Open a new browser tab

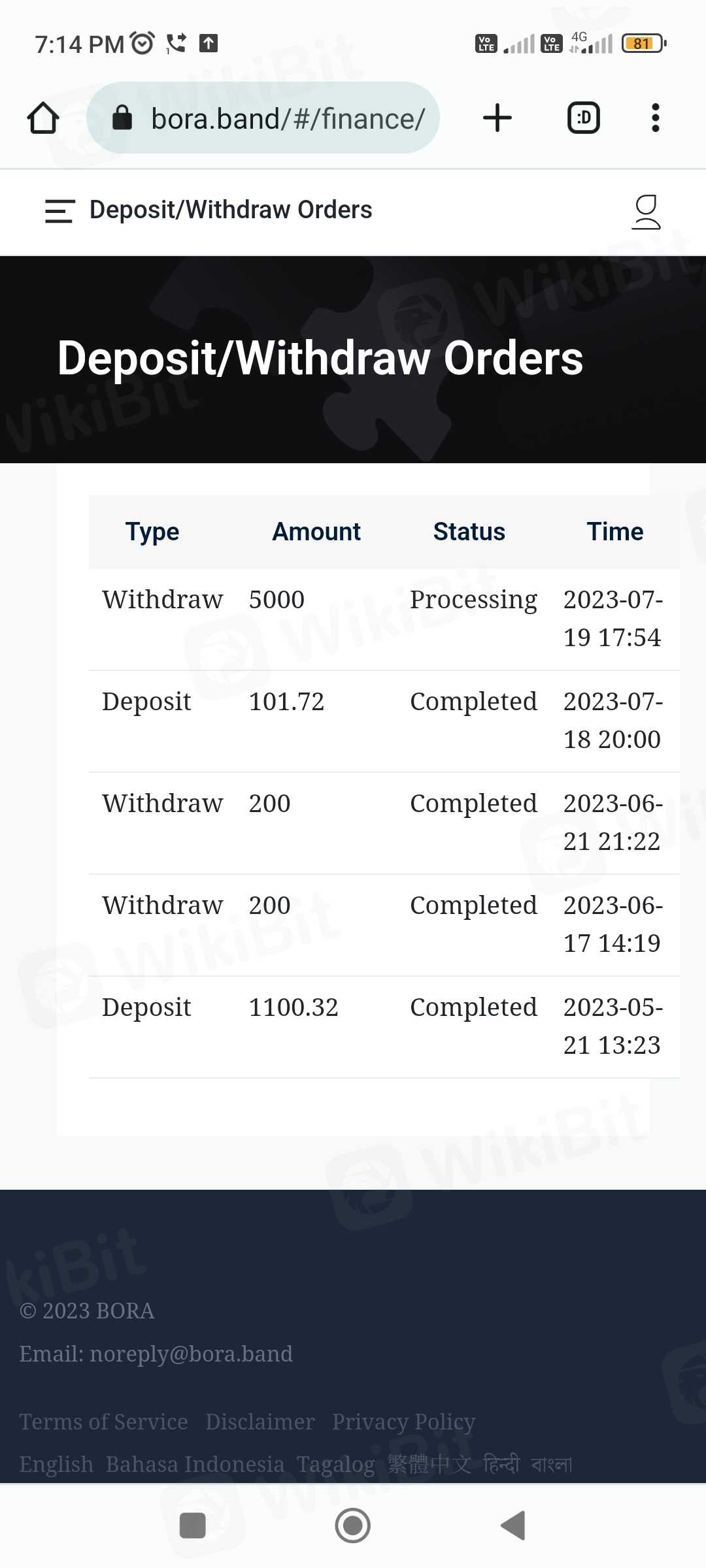pos(497,118)
